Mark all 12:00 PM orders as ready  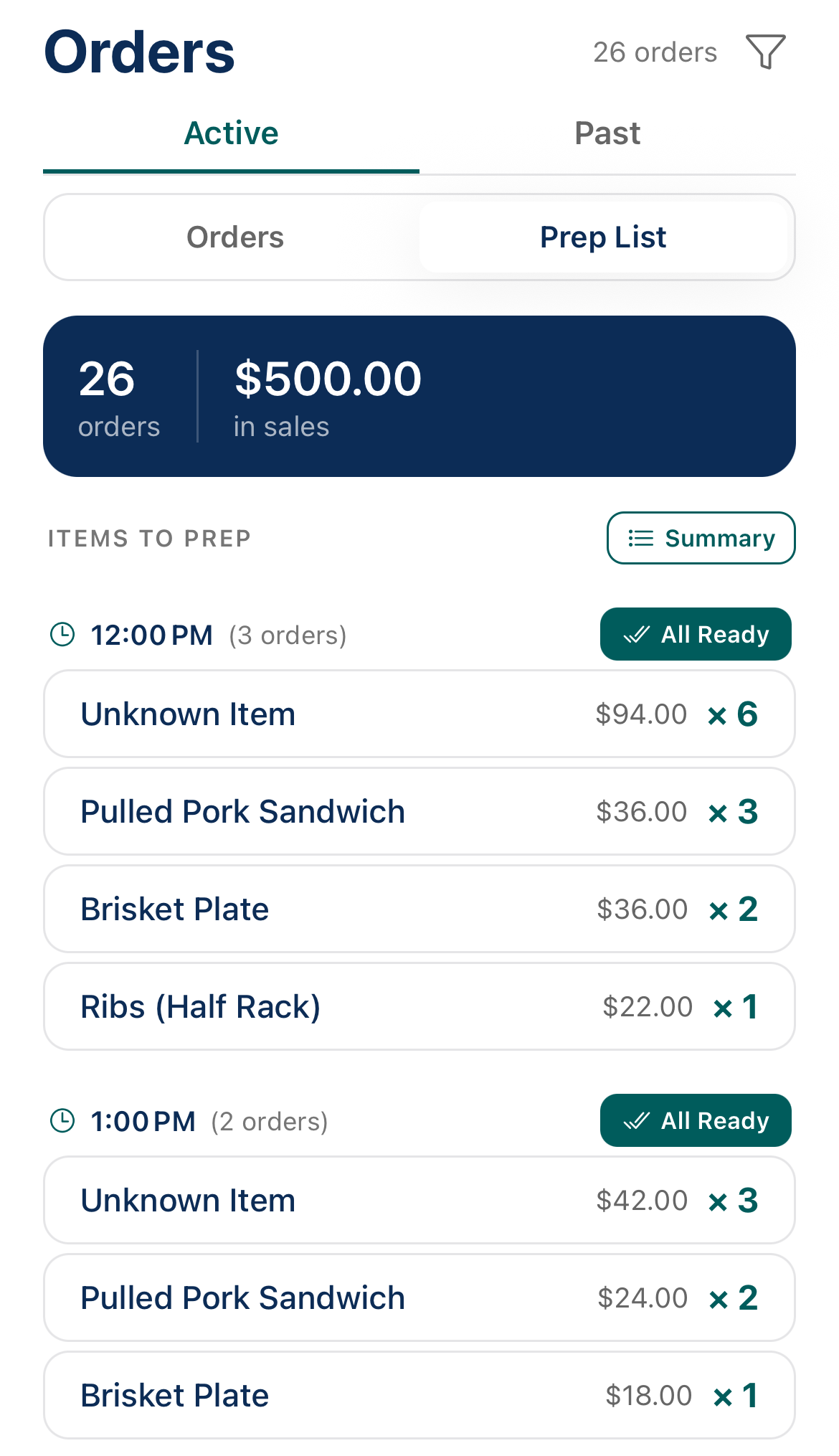click(694, 633)
